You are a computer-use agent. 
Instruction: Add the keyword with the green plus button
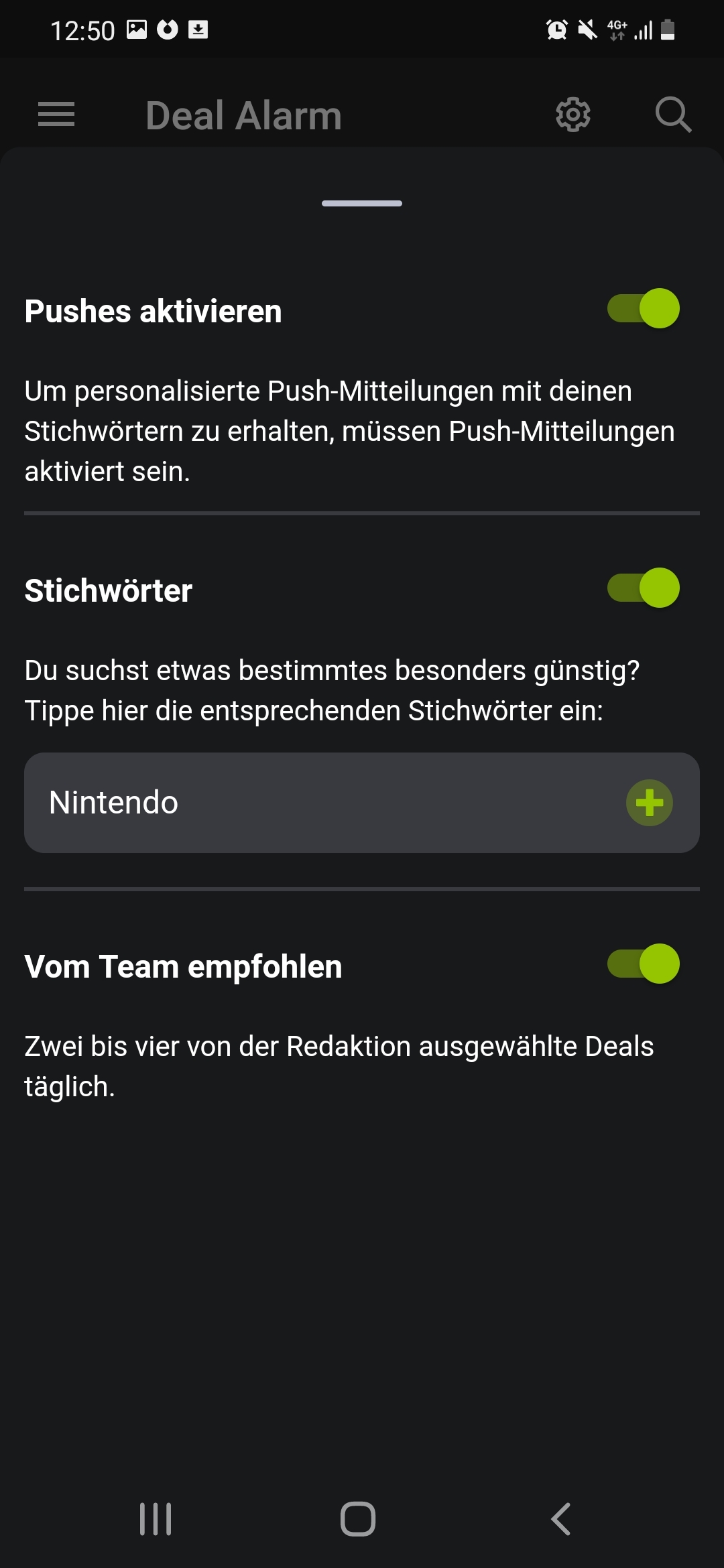tap(650, 803)
